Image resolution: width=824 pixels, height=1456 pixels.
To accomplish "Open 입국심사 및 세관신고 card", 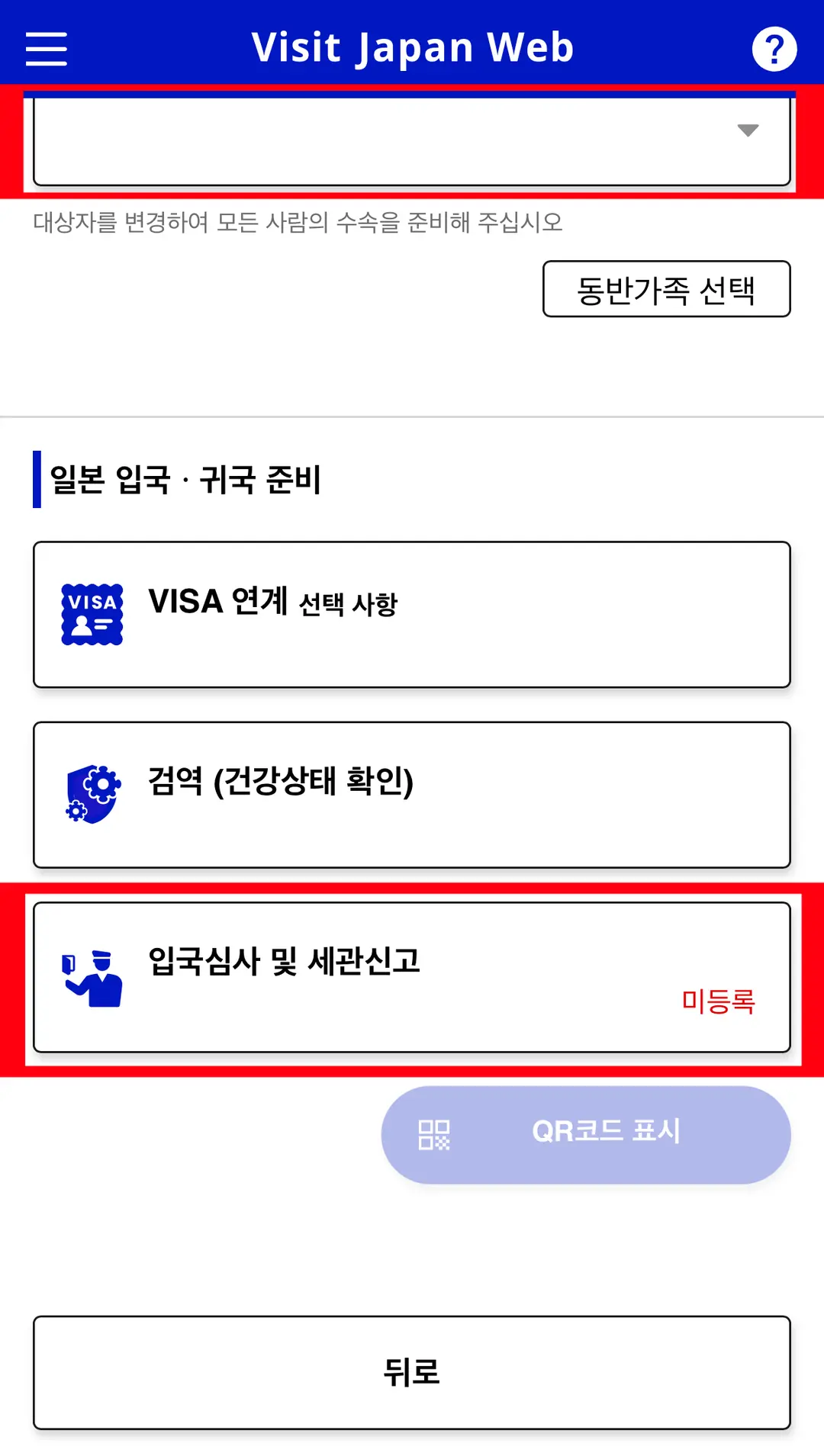I will 412,978.
